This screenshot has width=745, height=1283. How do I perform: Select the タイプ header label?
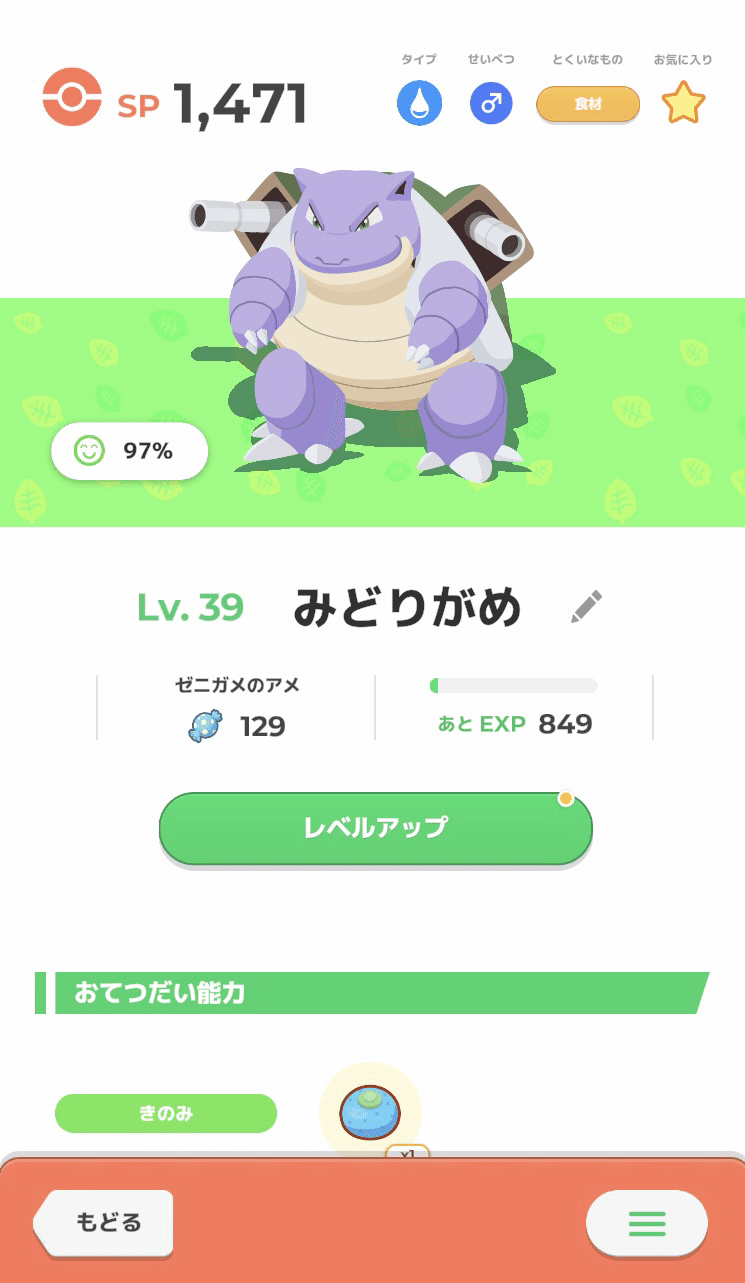[x=418, y=59]
